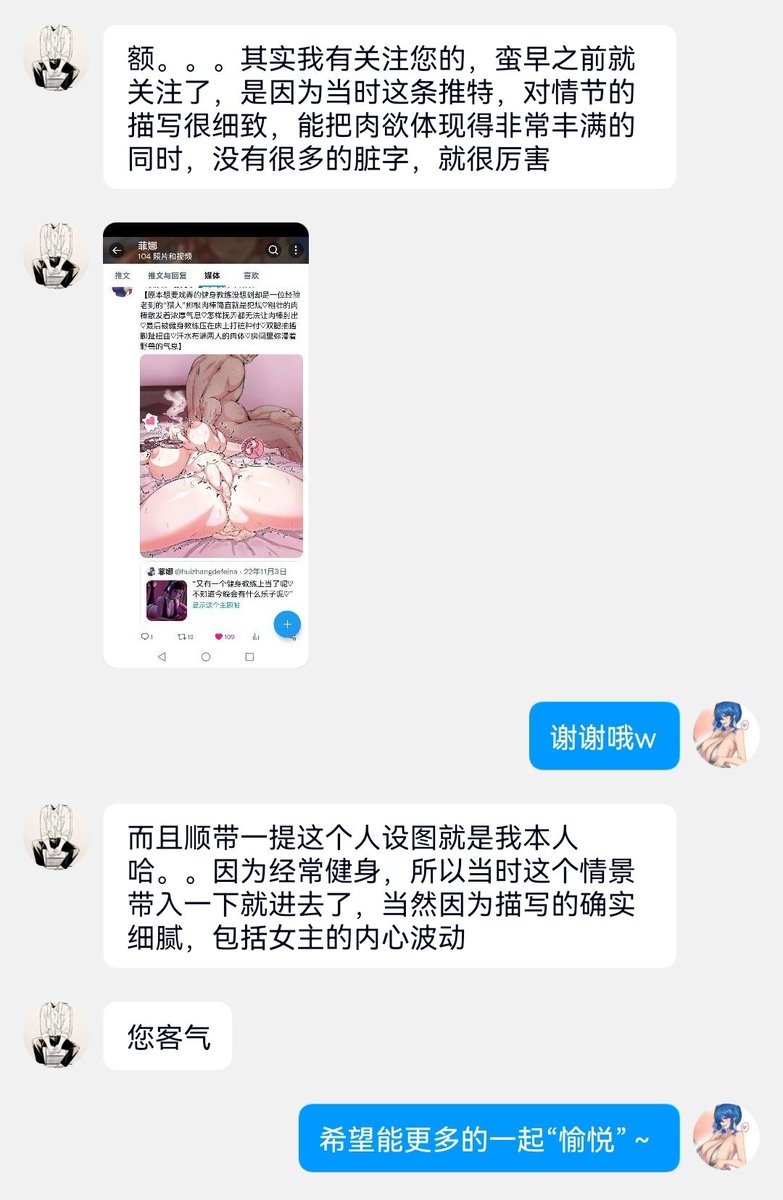Open the avatar next to the image message
Viewport: 783px width, 1200px height.
[x=57, y=256]
